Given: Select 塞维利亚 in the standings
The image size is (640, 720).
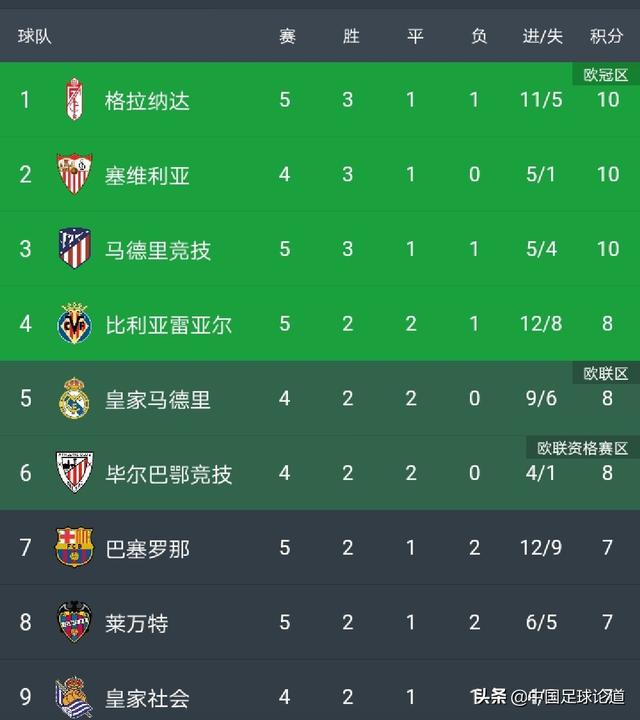Looking at the screenshot, I should pyautogui.click(x=147, y=175).
